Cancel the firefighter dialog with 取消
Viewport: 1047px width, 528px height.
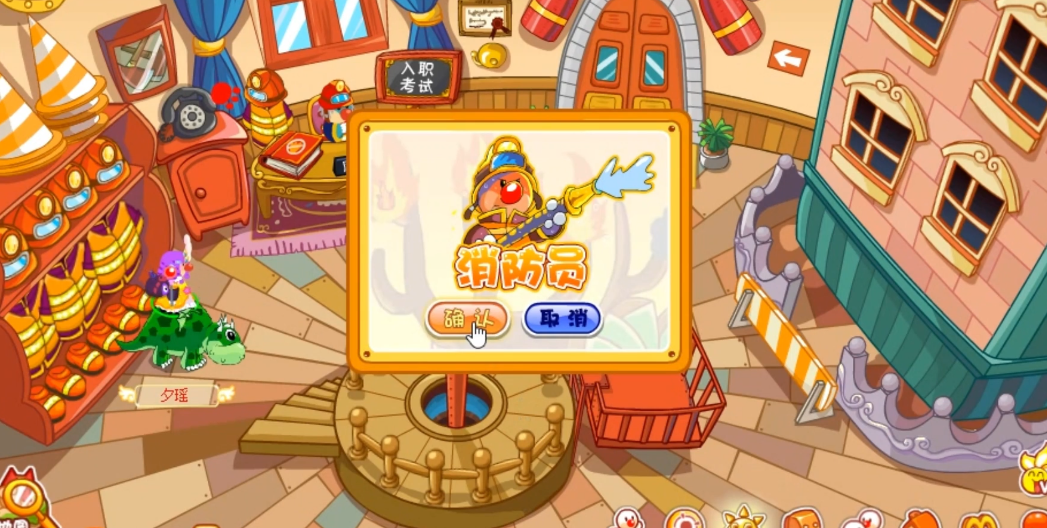point(562,319)
